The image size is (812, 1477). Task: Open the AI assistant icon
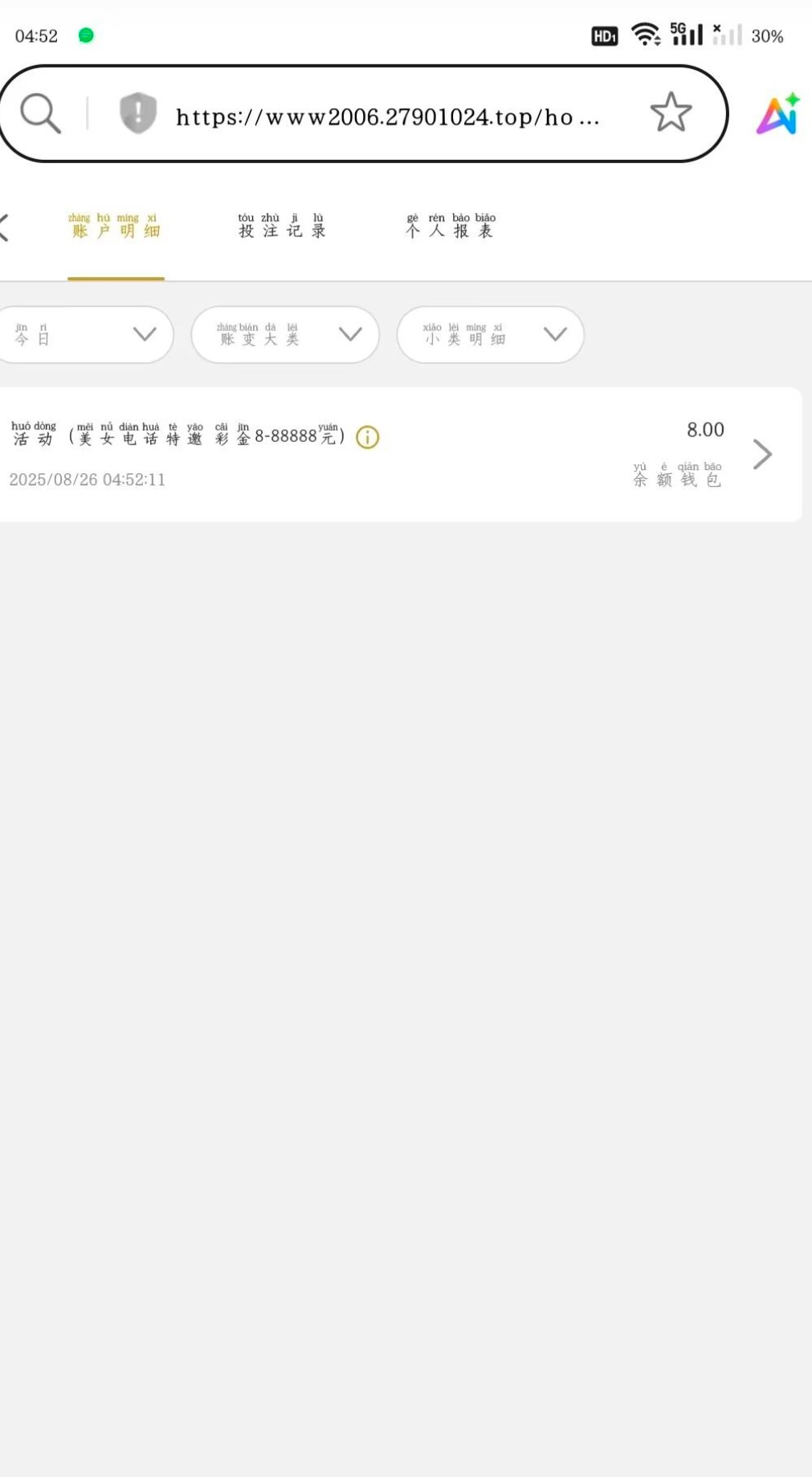[x=777, y=114]
